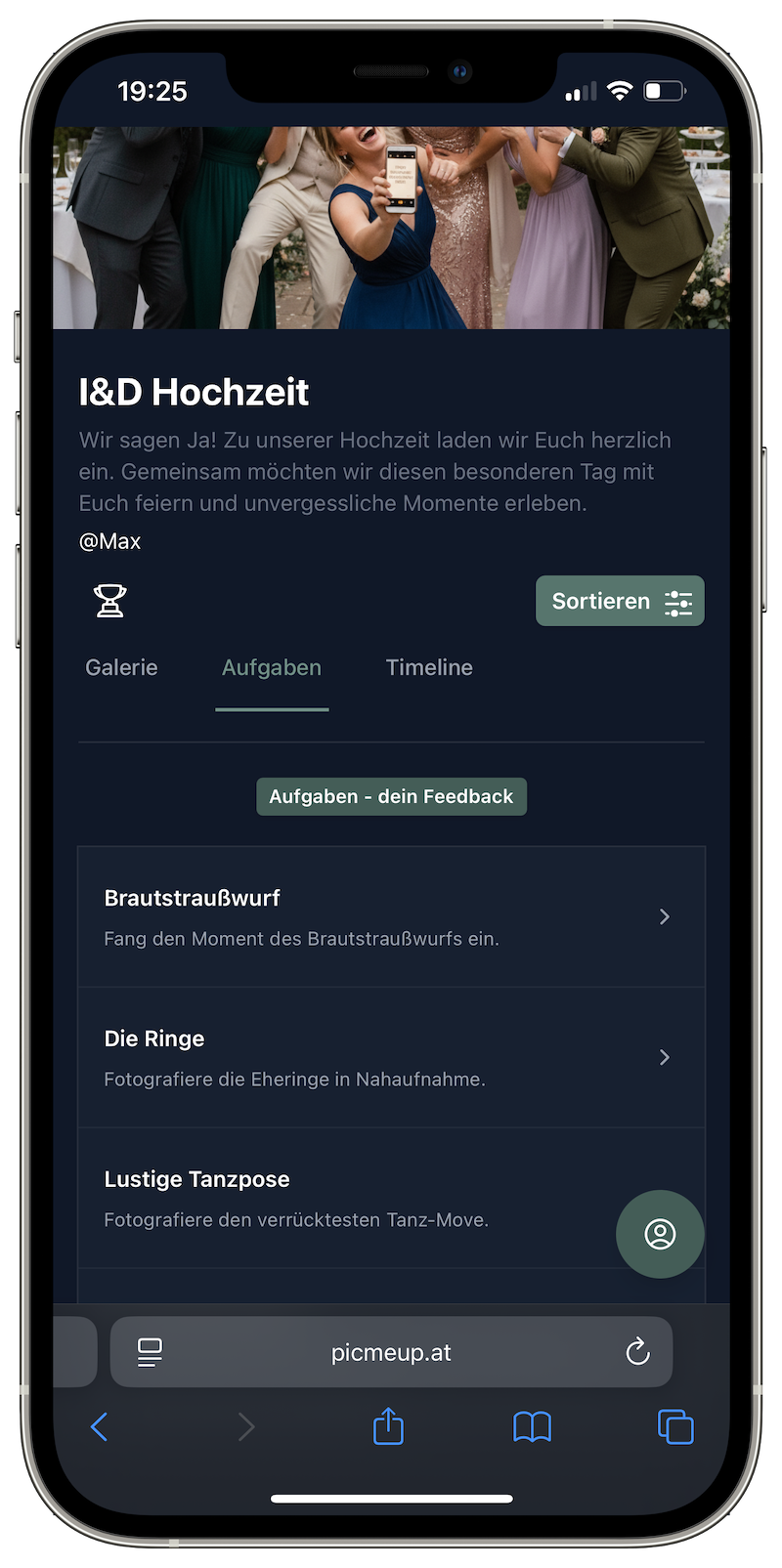The image size is (782, 1568).
Task: Open the Brautstraußwurf task
Action: tap(391, 916)
